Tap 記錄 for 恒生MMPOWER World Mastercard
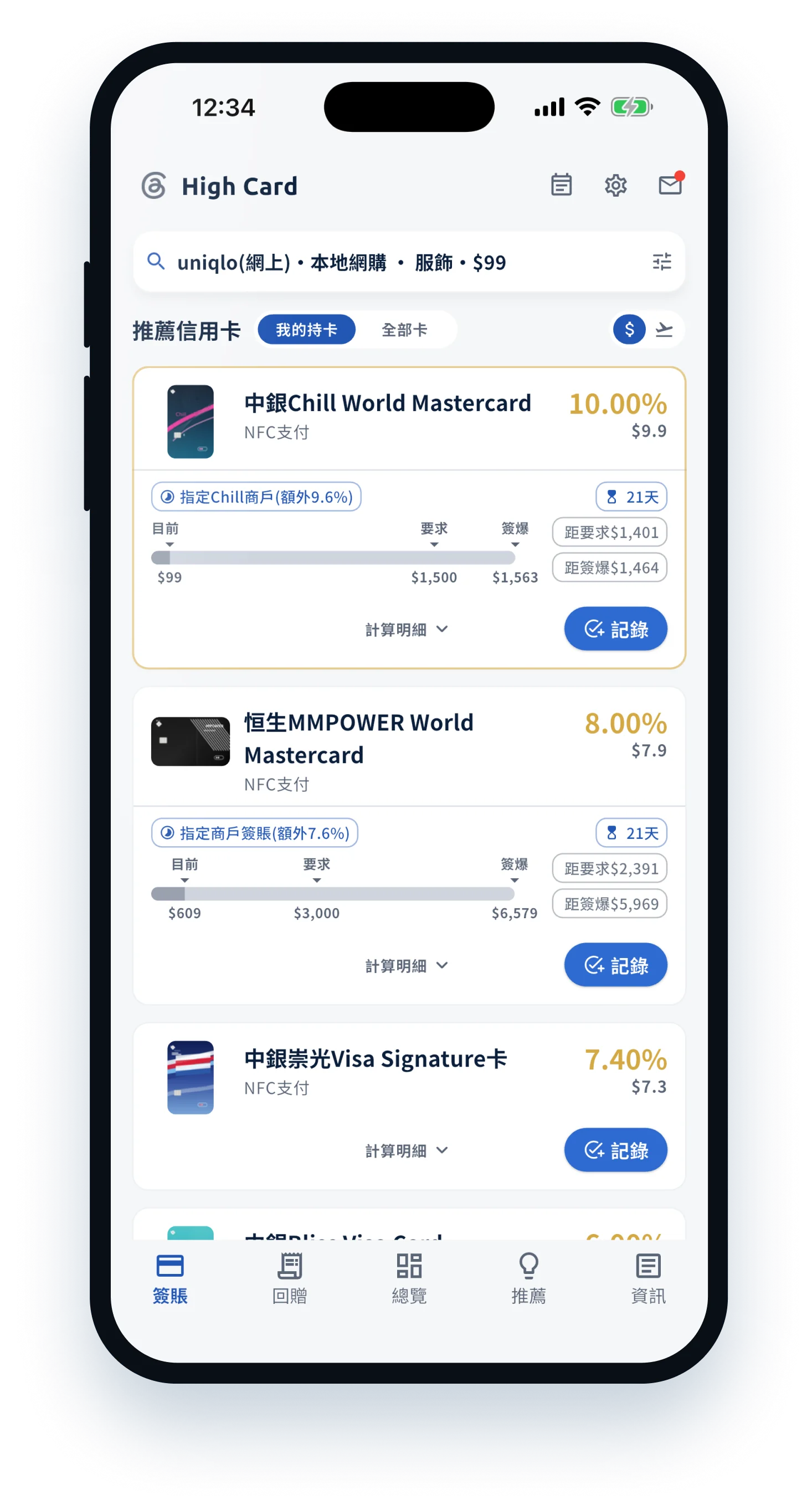812x1510 pixels. point(615,964)
